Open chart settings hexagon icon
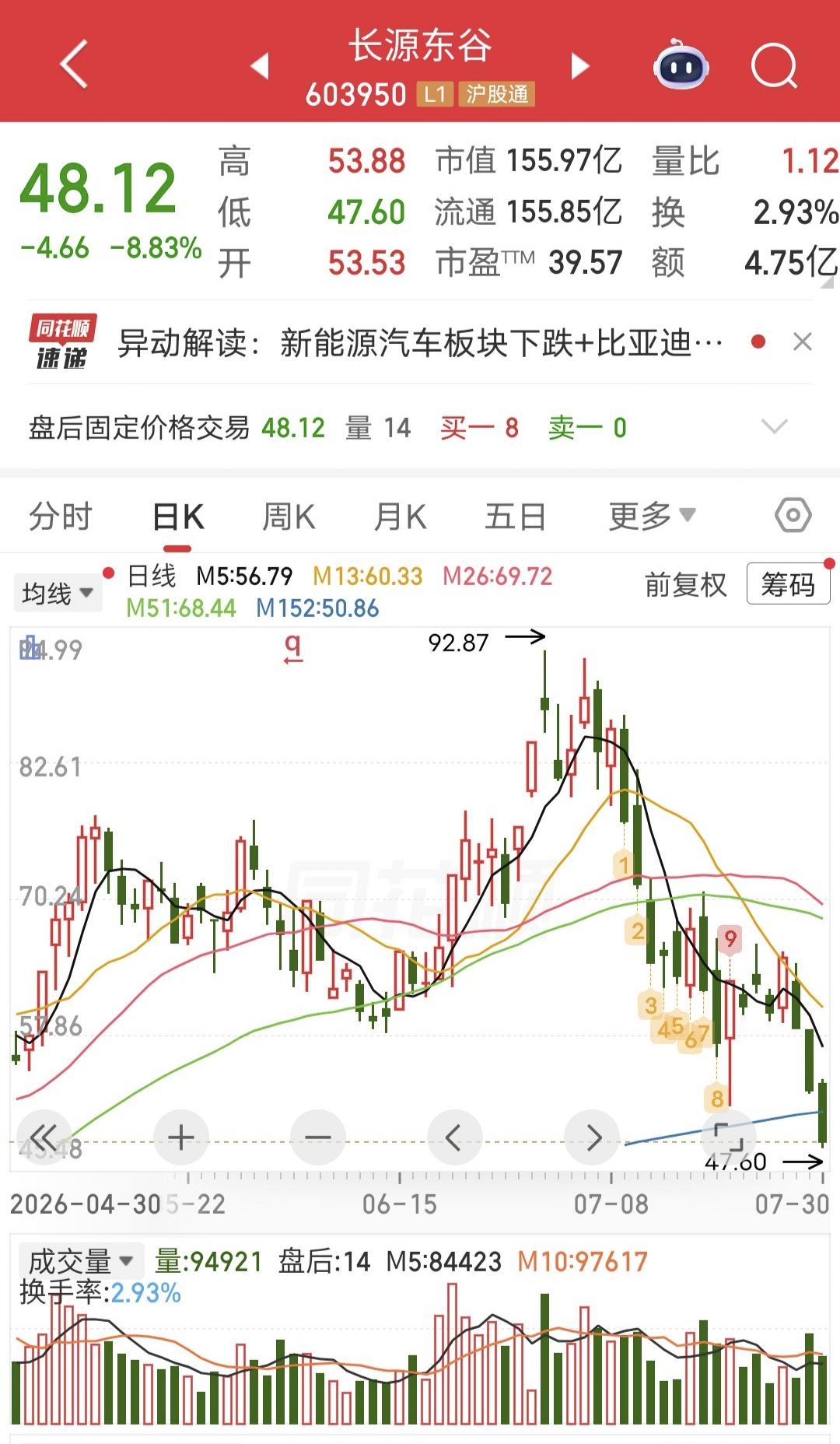Image resolution: width=840 pixels, height=1444 pixels. tap(793, 515)
